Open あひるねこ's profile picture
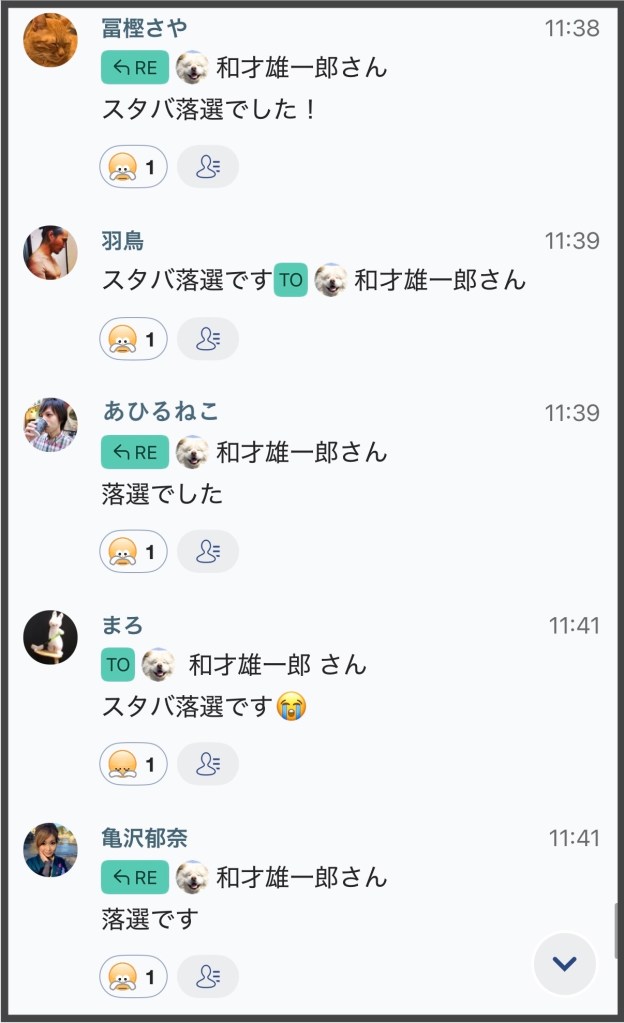 pyautogui.click(x=50, y=424)
